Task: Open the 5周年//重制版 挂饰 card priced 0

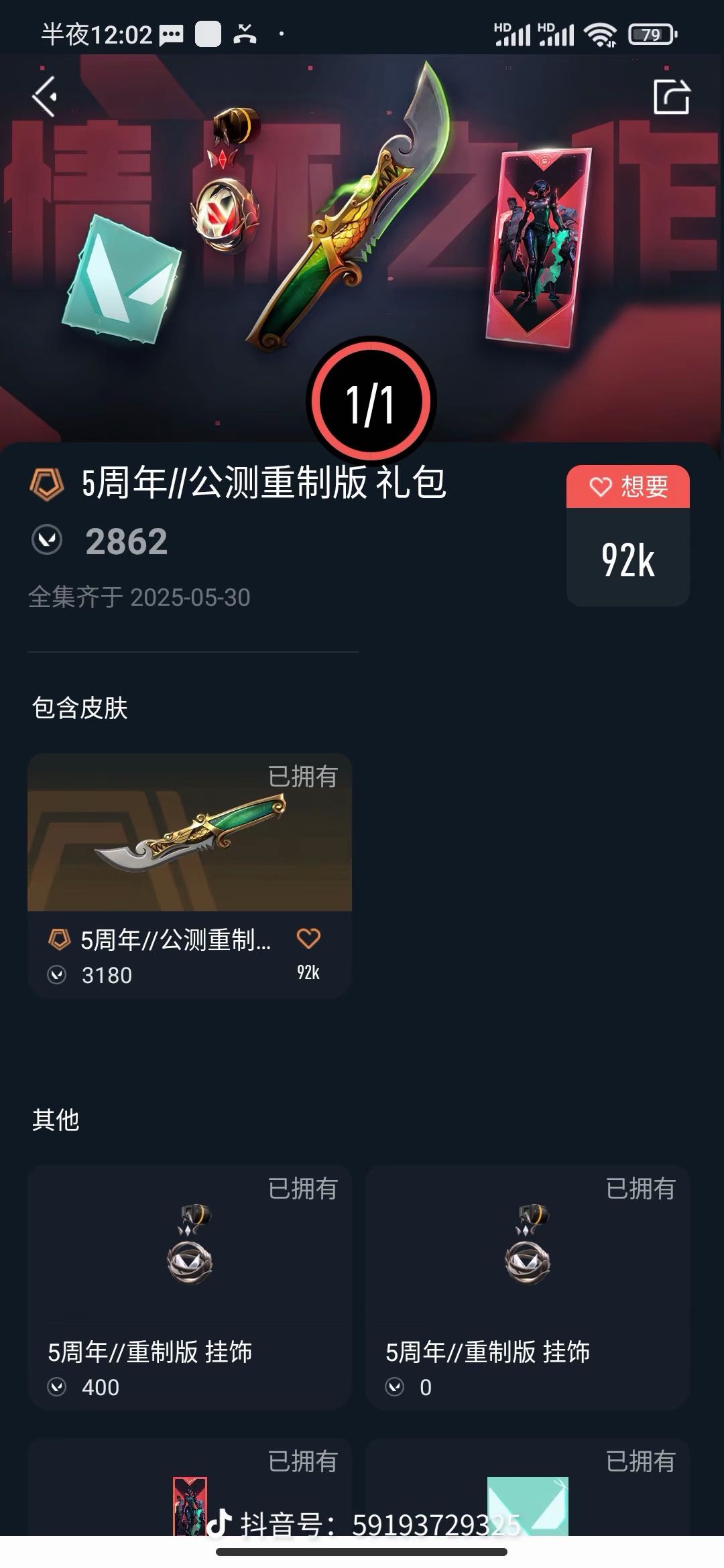Action: pos(527,1287)
